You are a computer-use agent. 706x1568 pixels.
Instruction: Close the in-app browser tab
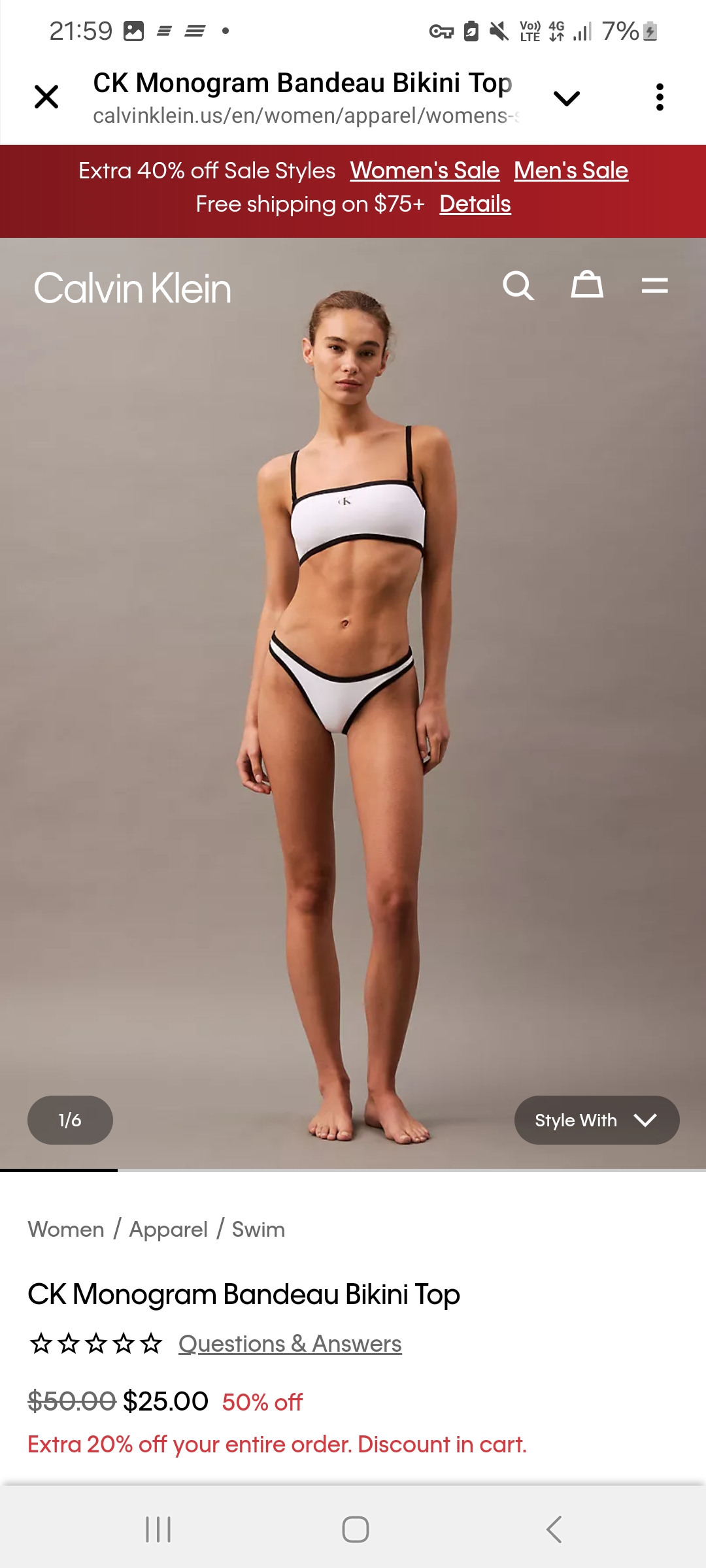coord(46,97)
